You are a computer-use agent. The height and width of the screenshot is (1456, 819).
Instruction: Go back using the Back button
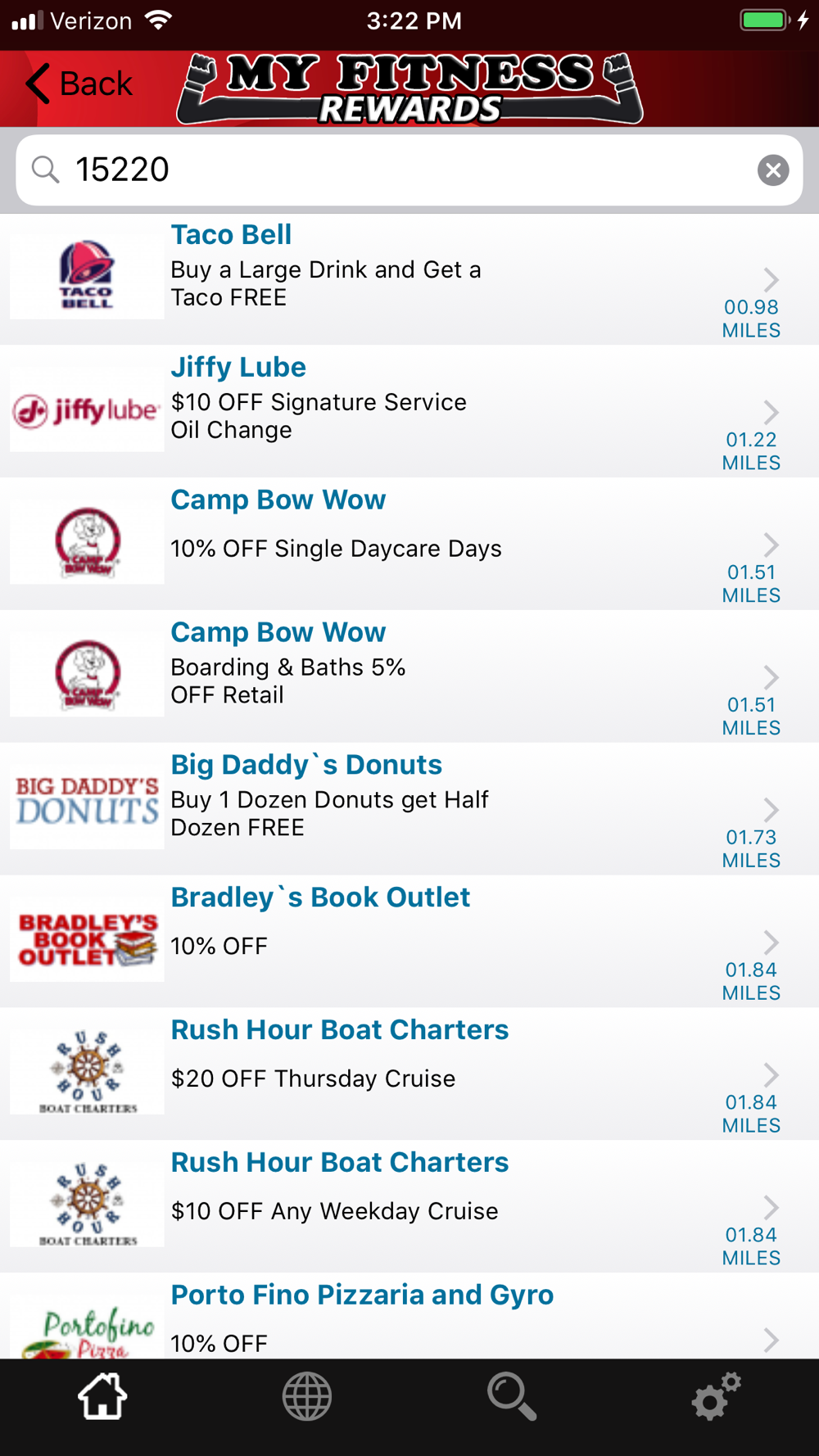click(79, 84)
